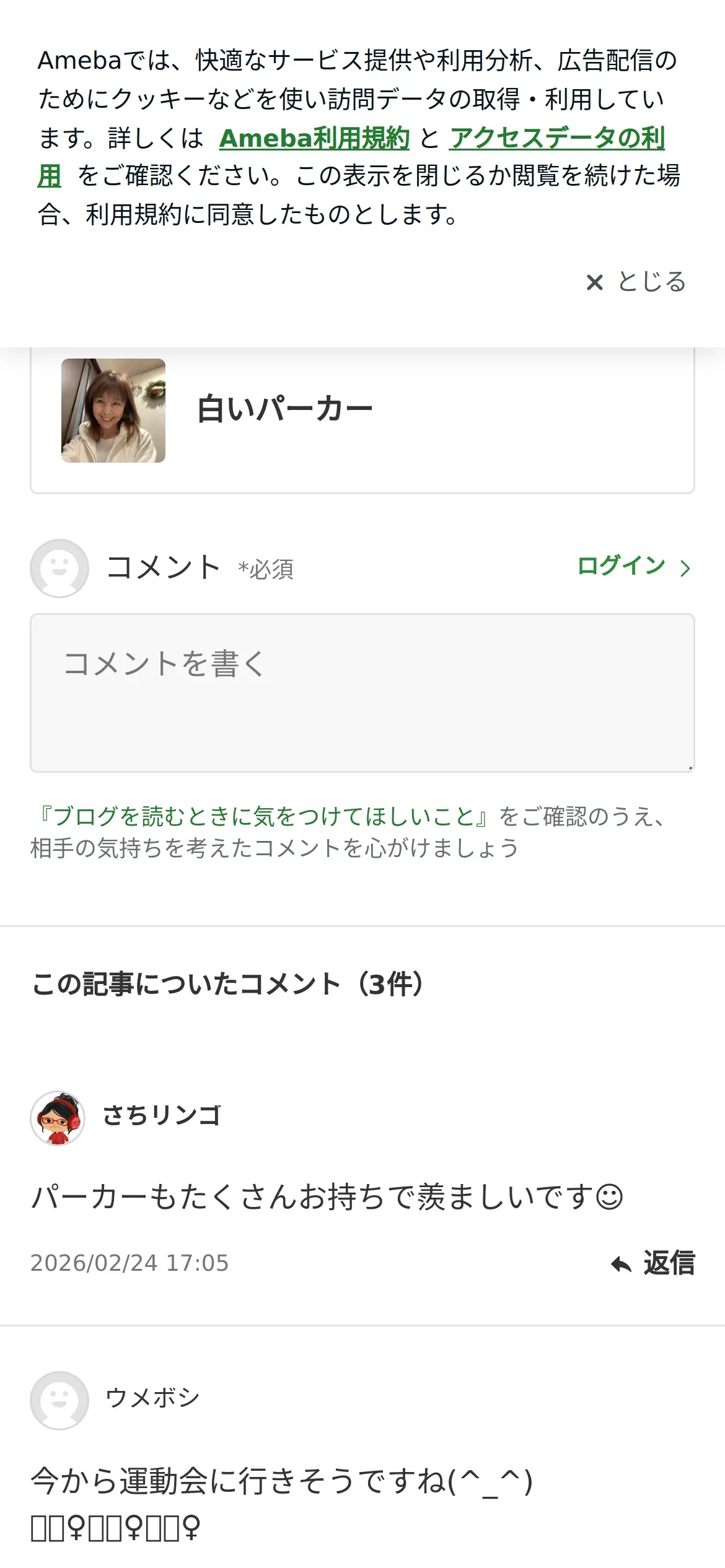The image size is (725, 1568).
Task: Focus the コメントを書く text box
Action: [362, 692]
